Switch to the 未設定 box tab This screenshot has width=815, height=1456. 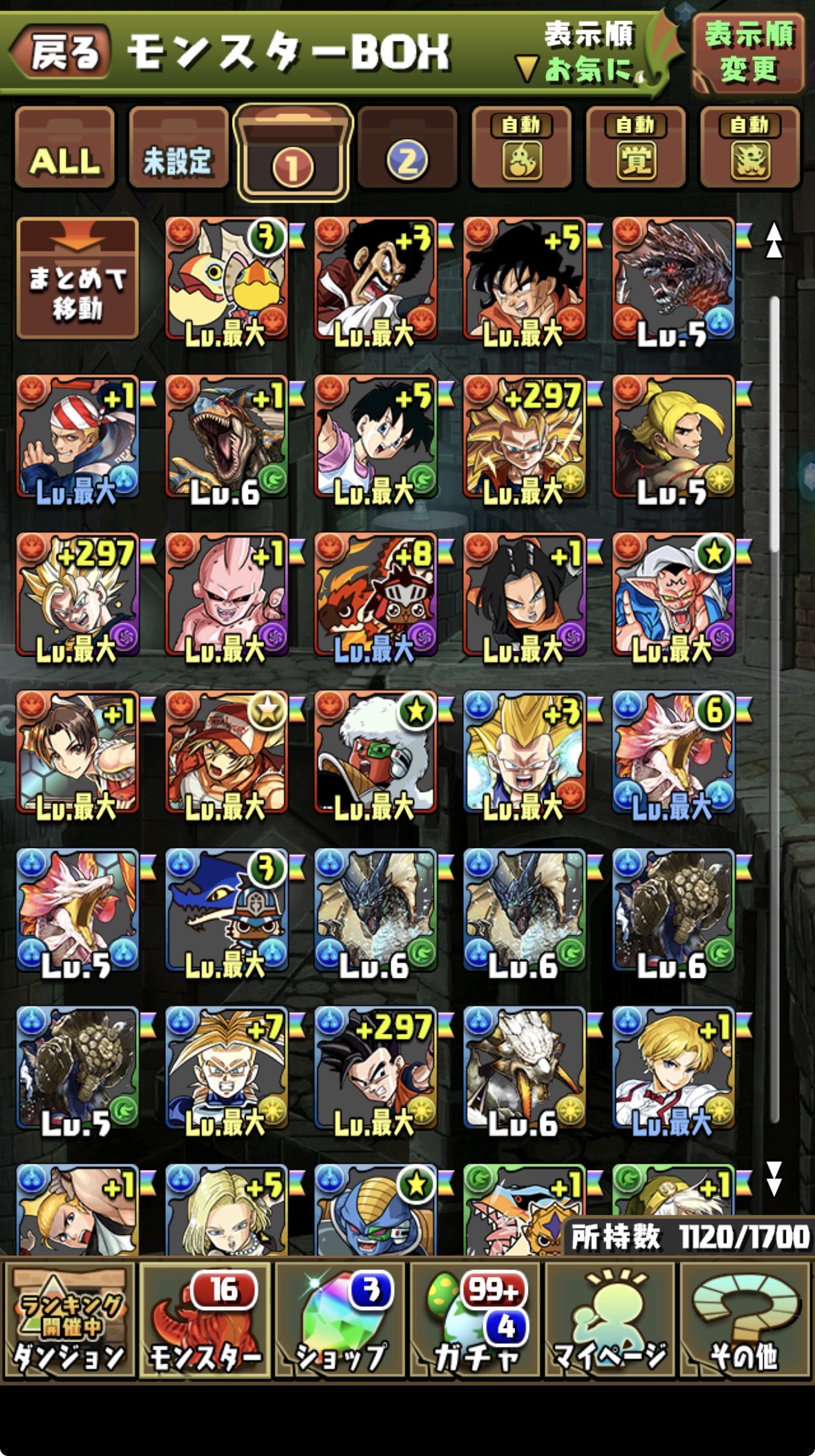tap(178, 149)
